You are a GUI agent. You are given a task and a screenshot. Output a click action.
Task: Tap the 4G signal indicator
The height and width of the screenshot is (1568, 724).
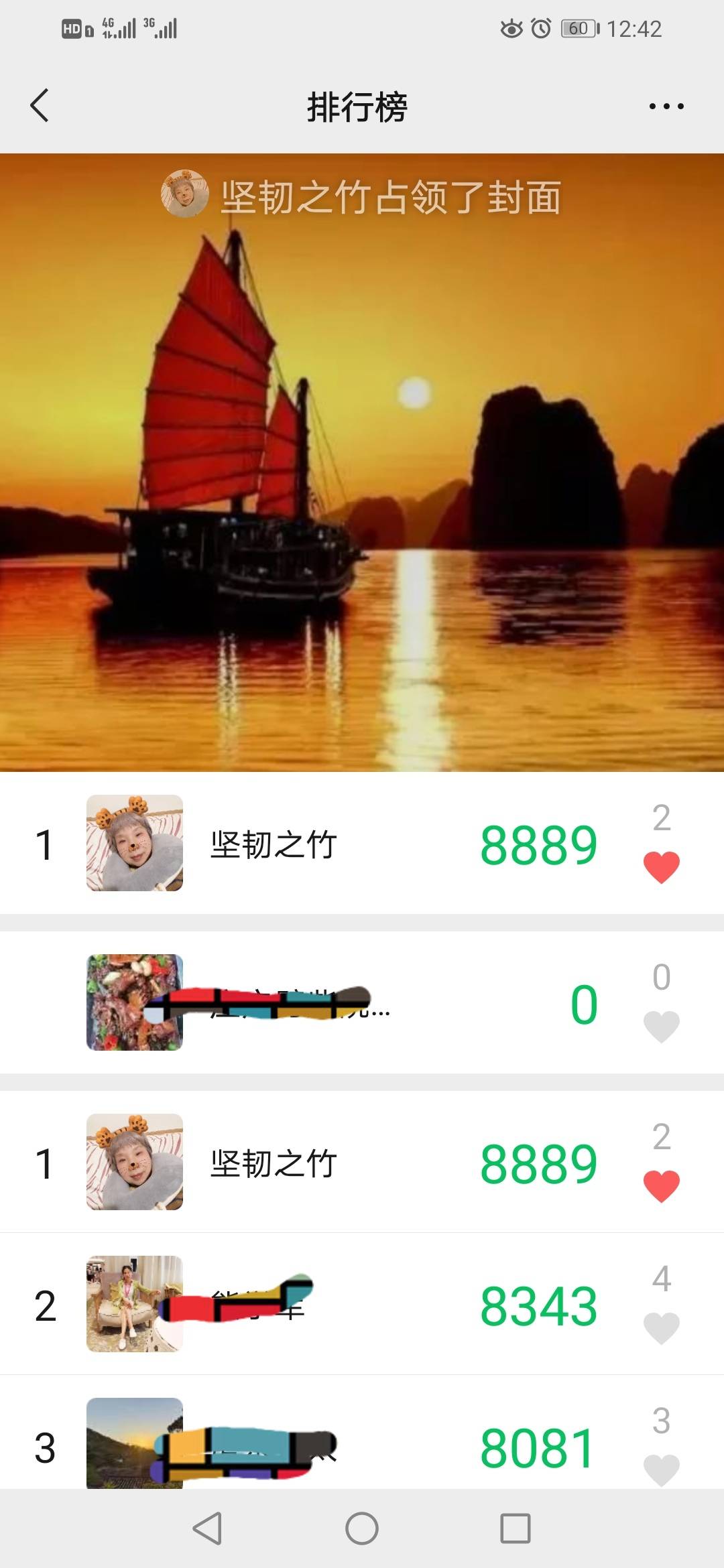click(117, 27)
